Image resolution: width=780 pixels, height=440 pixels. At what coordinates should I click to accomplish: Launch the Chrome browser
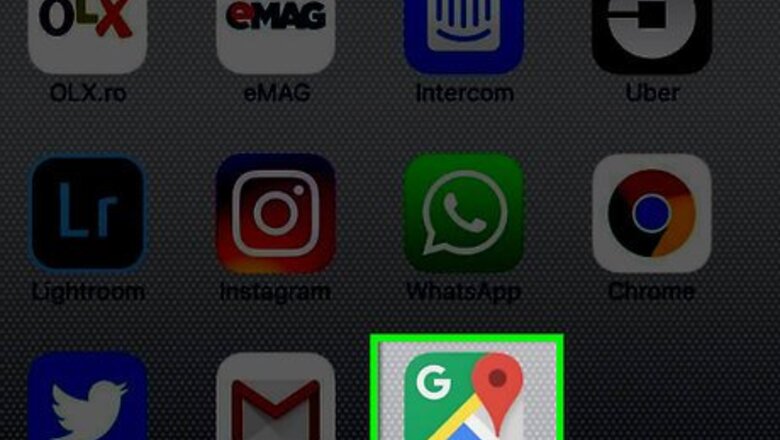click(x=651, y=214)
